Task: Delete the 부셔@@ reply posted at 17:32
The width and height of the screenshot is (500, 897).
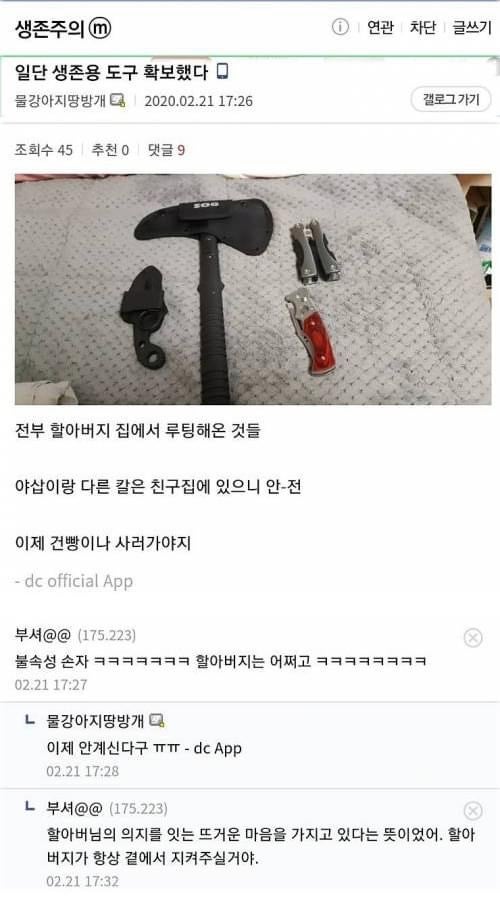Action: tap(473, 811)
